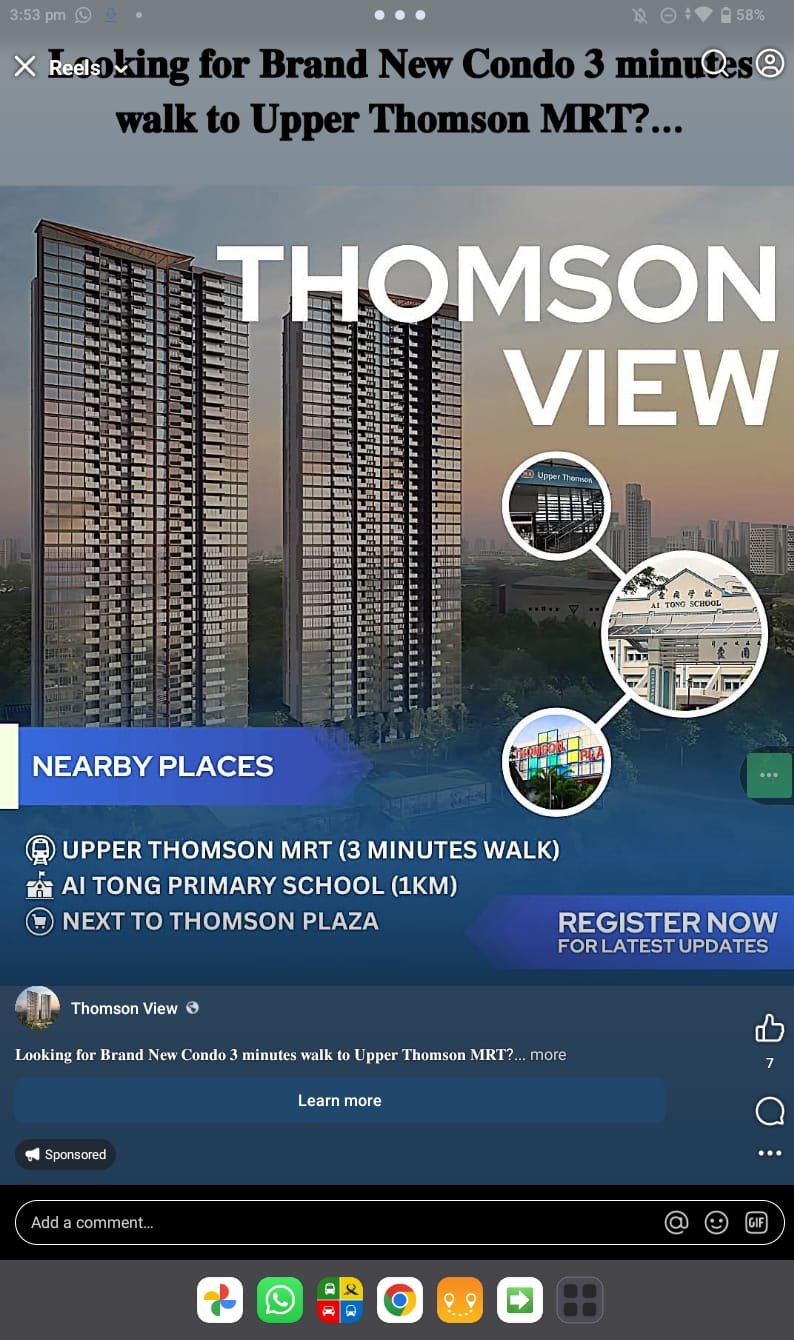This screenshot has width=794, height=1340.
Task: Tap the green floating dots button
Action: [x=769, y=775]
